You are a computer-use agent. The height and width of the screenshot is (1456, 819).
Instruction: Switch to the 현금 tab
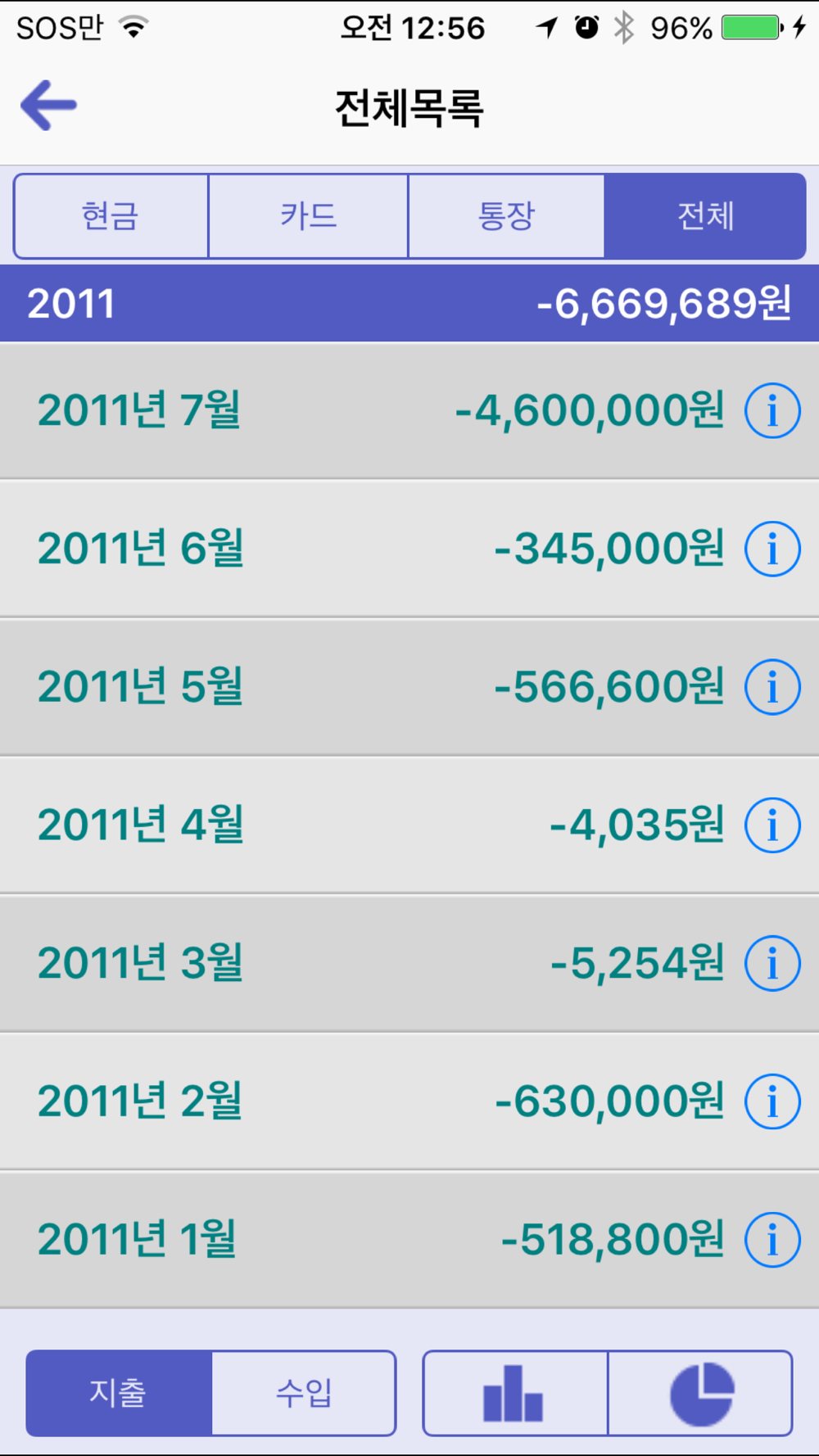[x=111, y=216]
